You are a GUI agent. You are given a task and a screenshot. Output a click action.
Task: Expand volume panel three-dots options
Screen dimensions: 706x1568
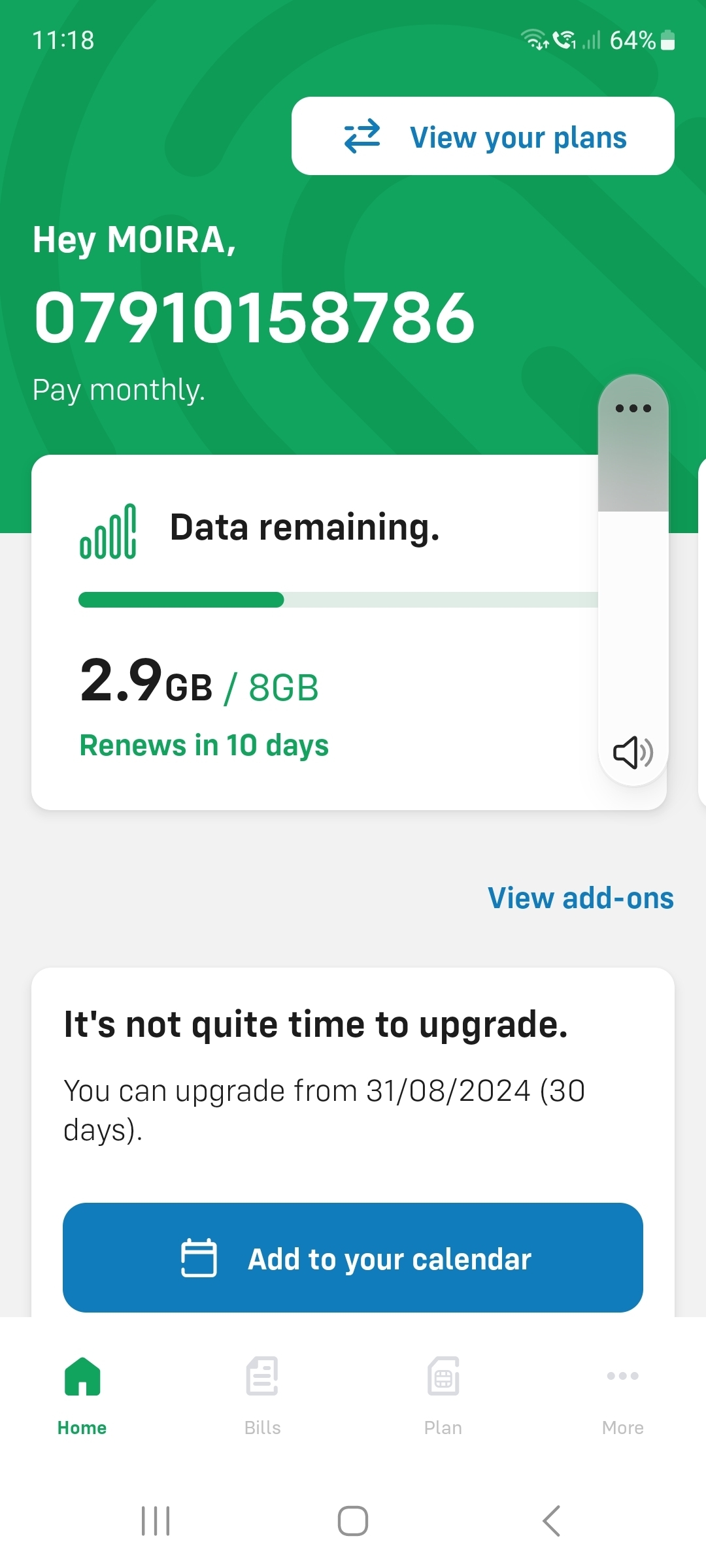coord(633,408)
